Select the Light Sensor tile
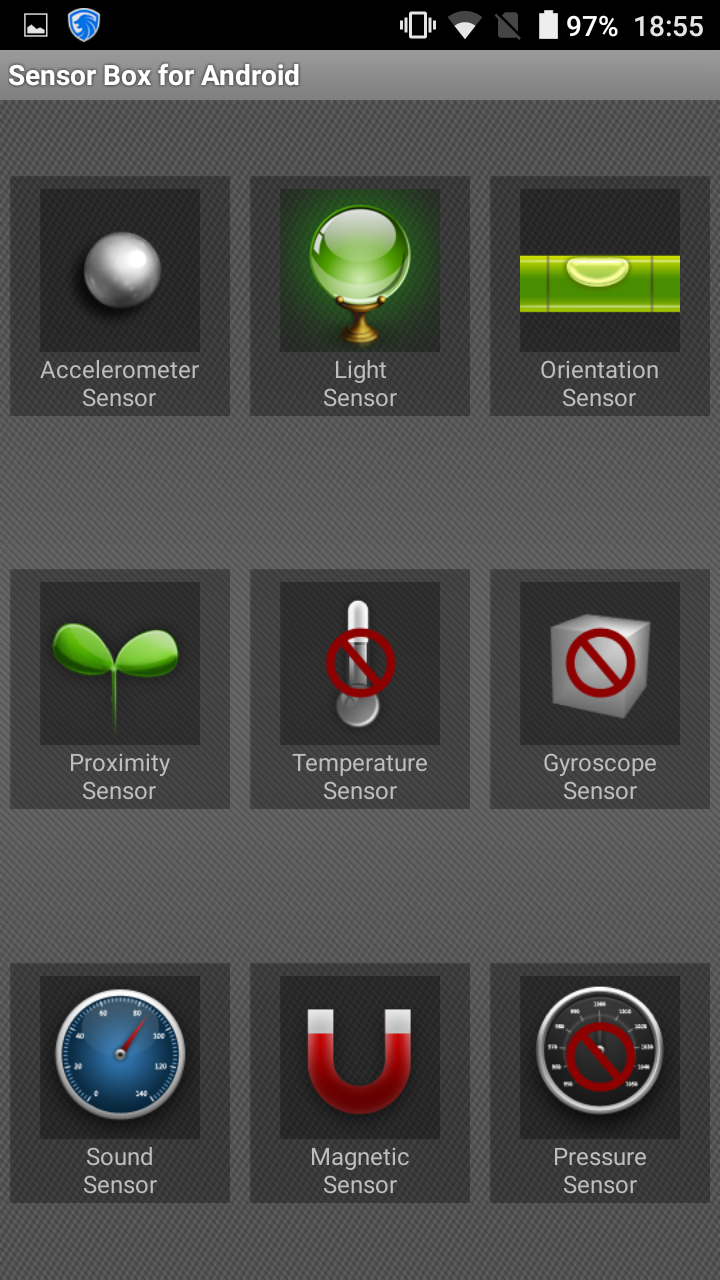720x1280 pixels. pos(360,296)
